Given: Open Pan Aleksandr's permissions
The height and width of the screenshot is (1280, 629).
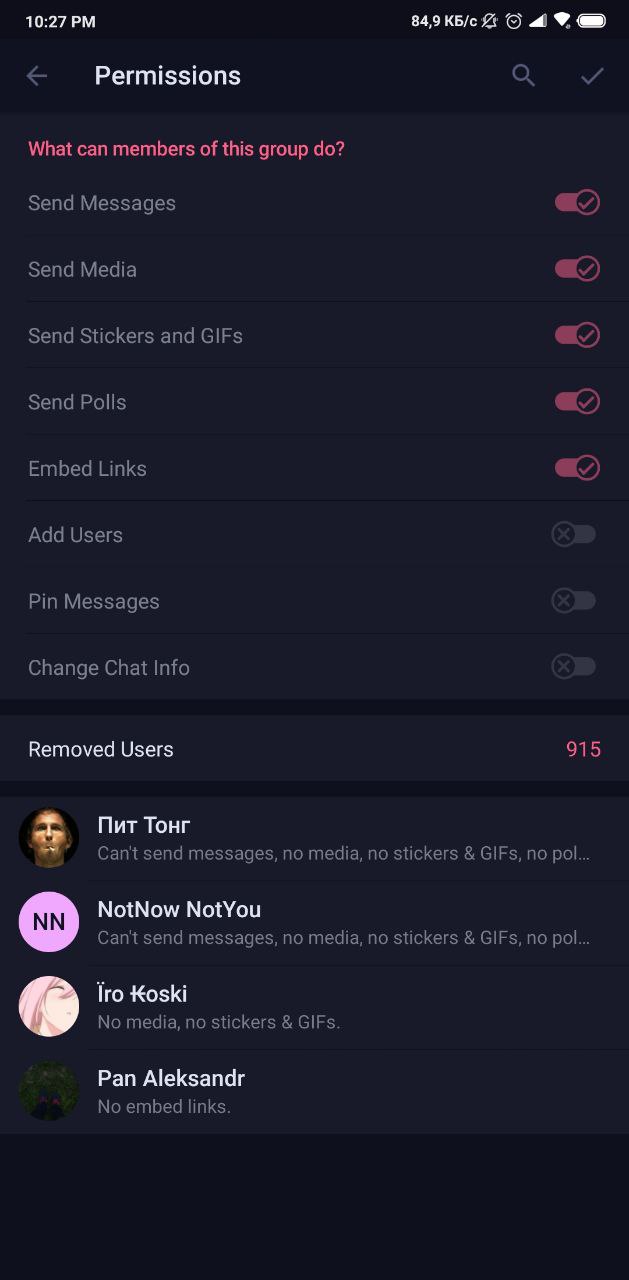Looking at the screenshot, I should (x=314, y=1091).
